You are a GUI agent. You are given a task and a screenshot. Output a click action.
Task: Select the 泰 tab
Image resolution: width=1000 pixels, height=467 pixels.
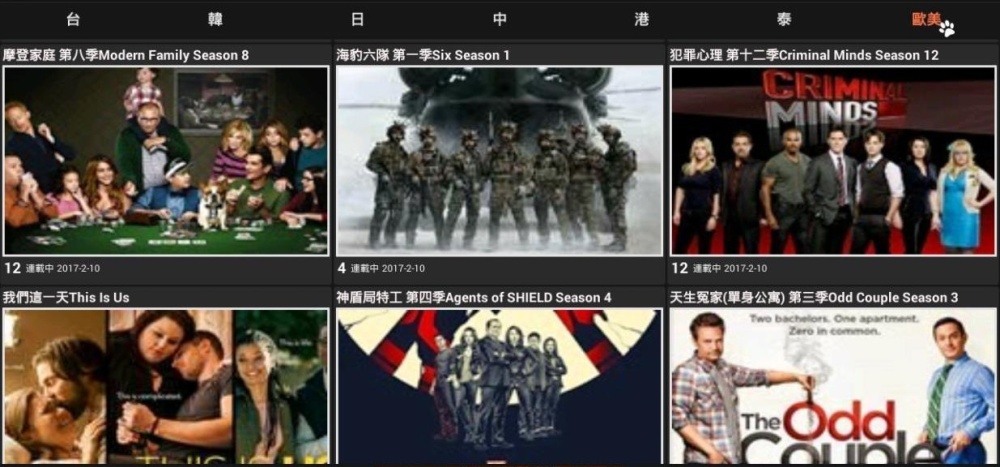click(x=785, y=19)
